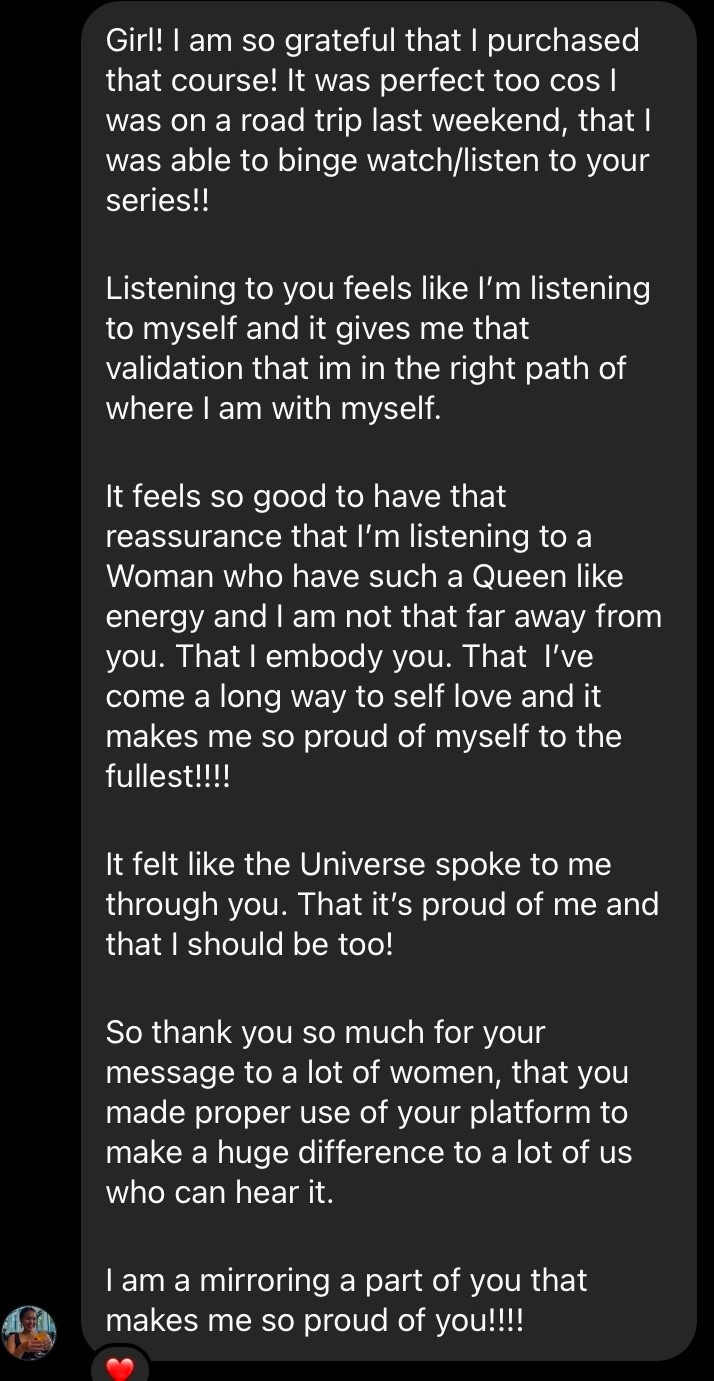Open the sender's profile picture
Viewport: 714px width, 1381px height.
[29, 1332]
